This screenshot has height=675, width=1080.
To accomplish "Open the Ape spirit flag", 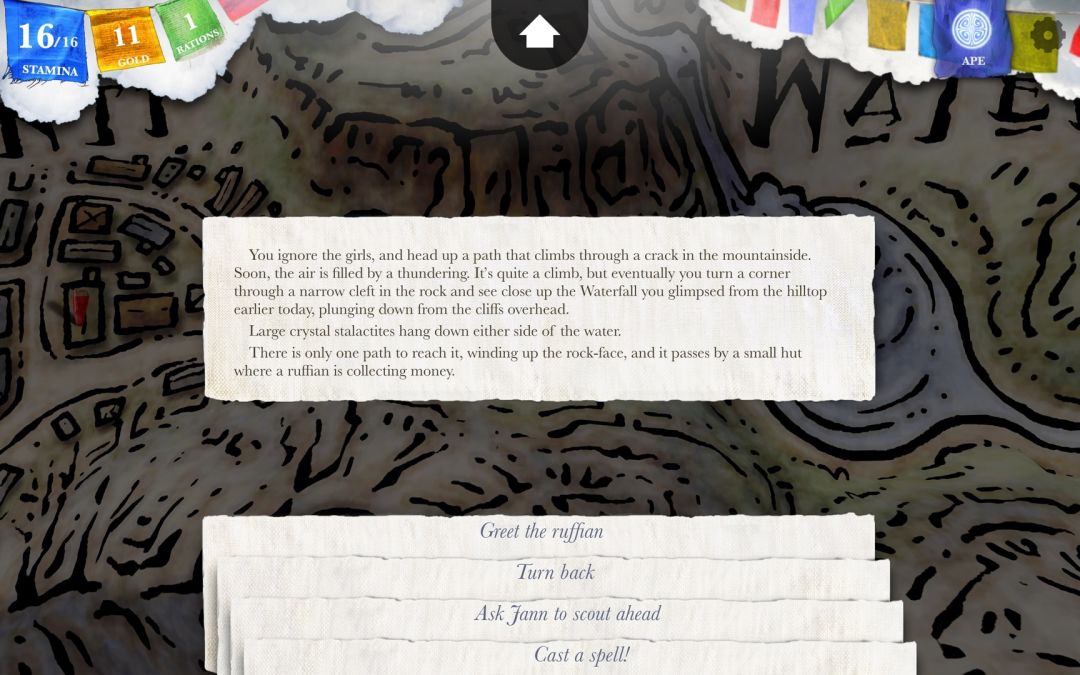I will (971, 38).
